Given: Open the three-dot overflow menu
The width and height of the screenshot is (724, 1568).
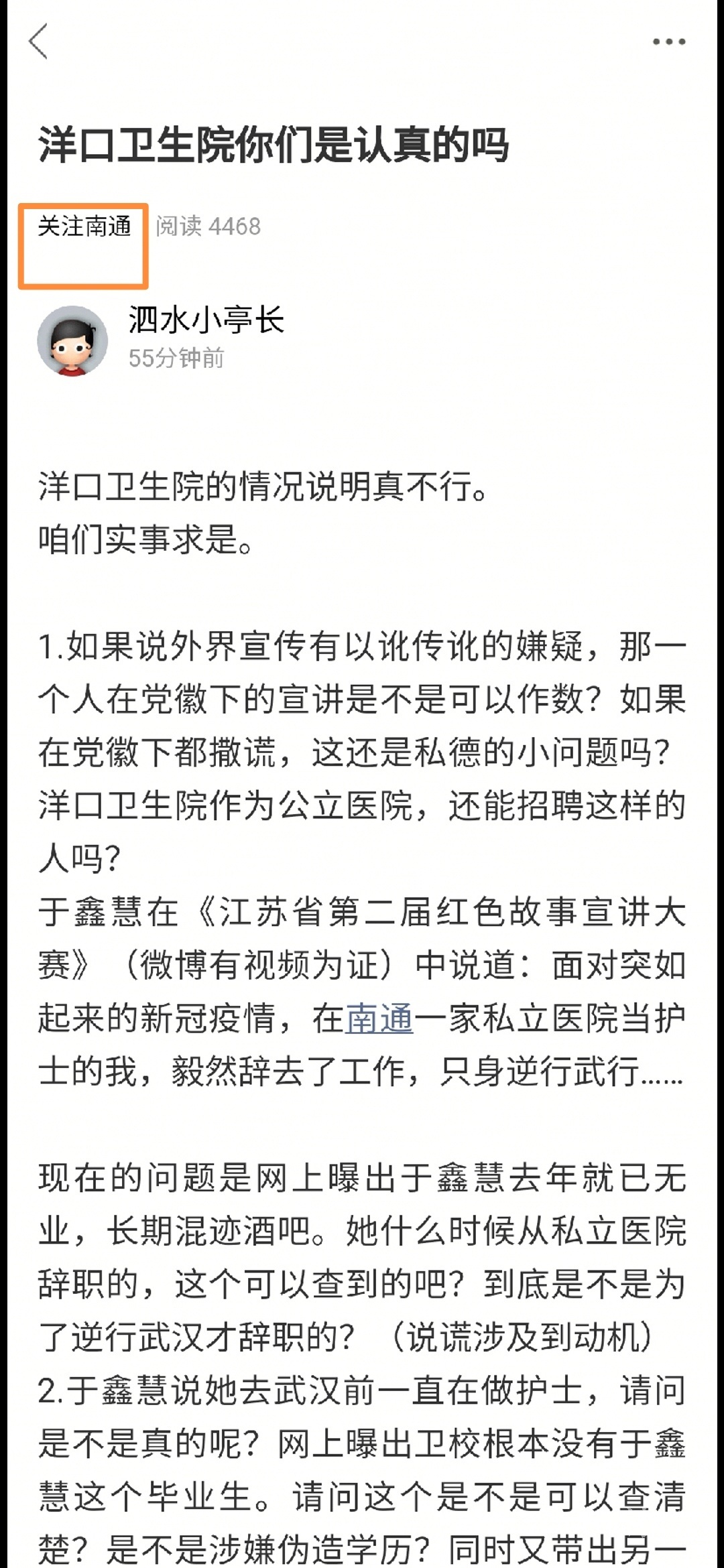Looking at the screenshot, I should (x=668, y=42).
